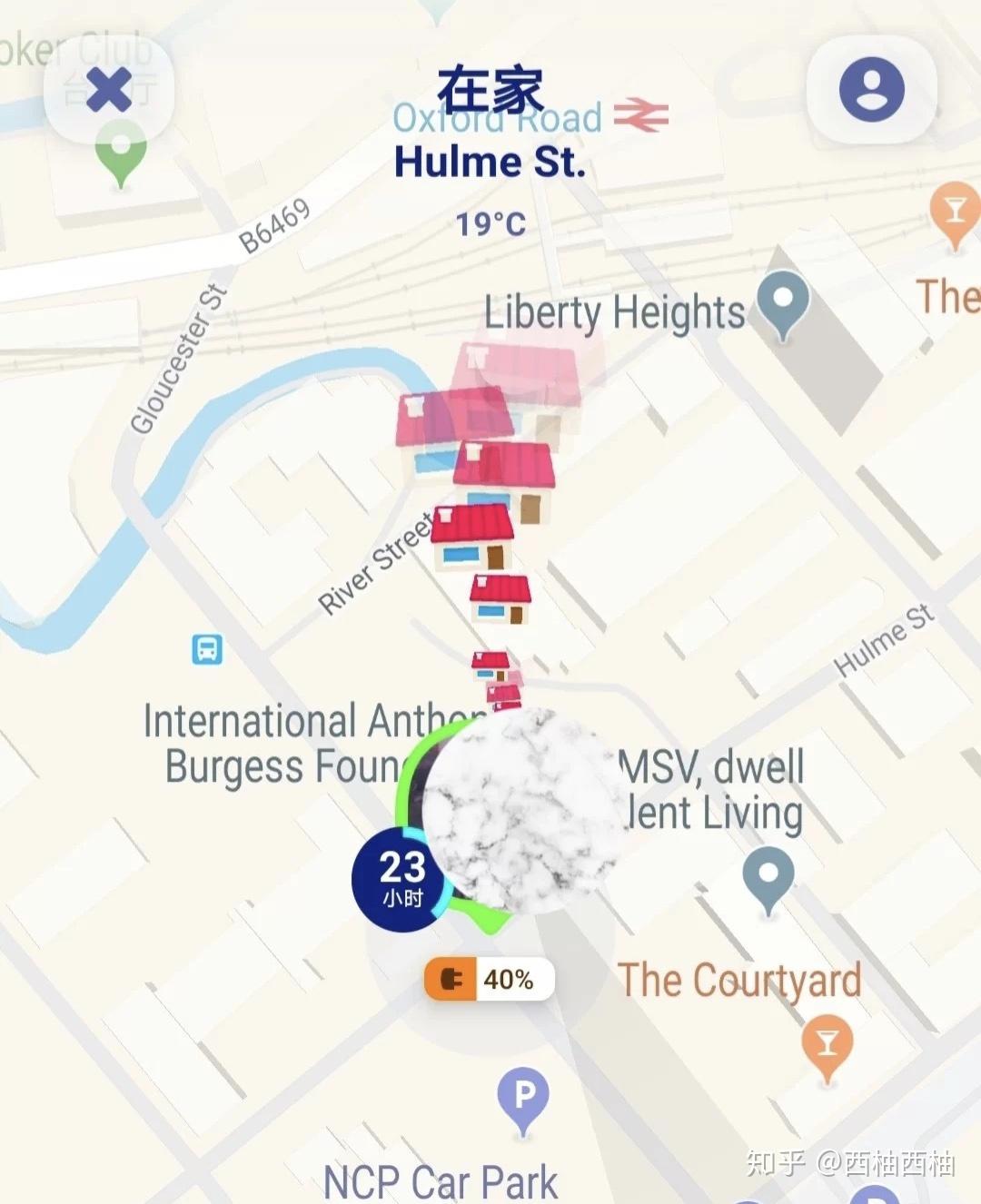Open the profile icon button
981x1204 pixels.
pos(871,90)
